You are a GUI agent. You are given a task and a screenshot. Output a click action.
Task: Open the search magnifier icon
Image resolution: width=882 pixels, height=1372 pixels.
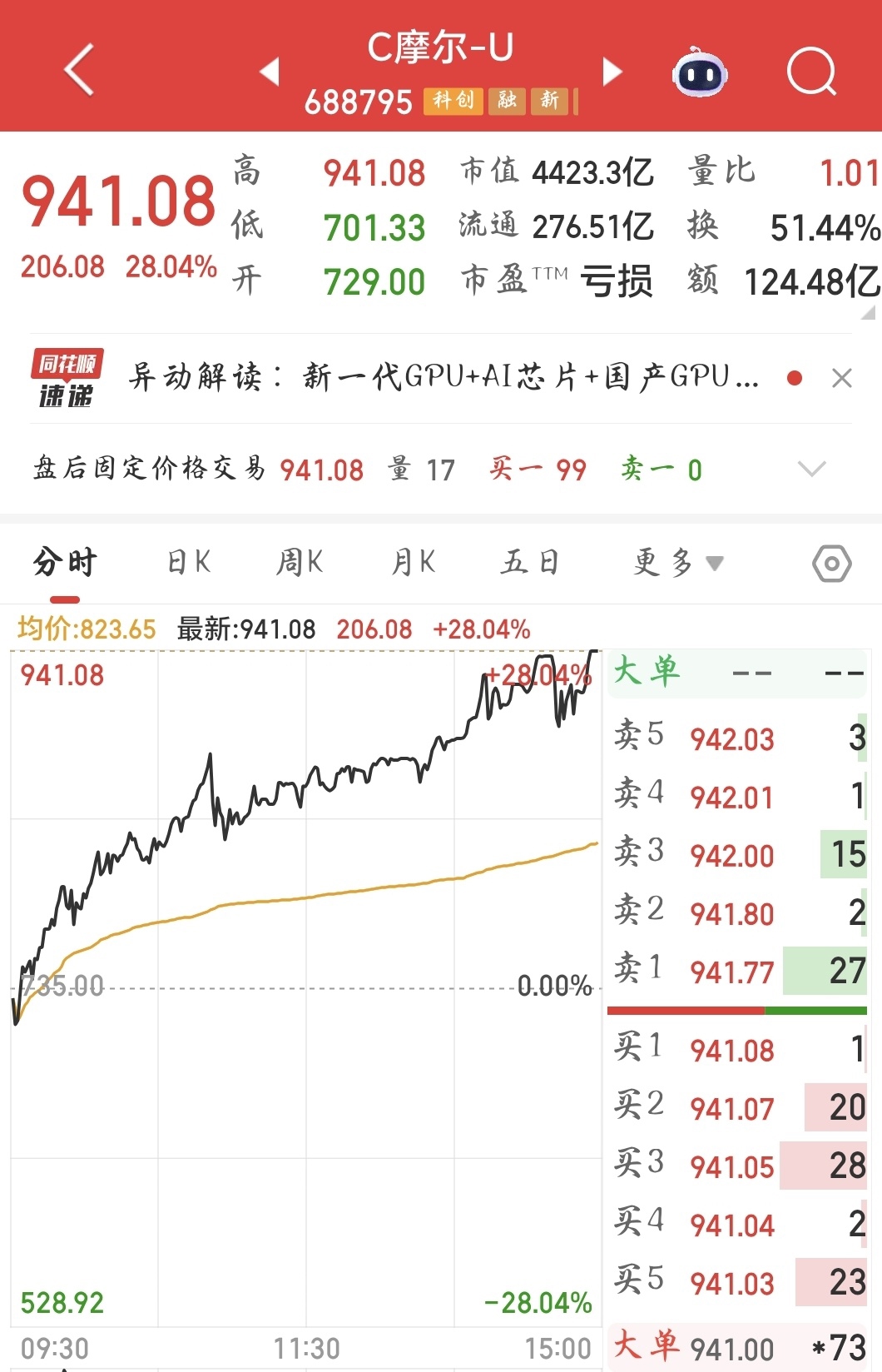pyautogui.click(x=811, y=72)
